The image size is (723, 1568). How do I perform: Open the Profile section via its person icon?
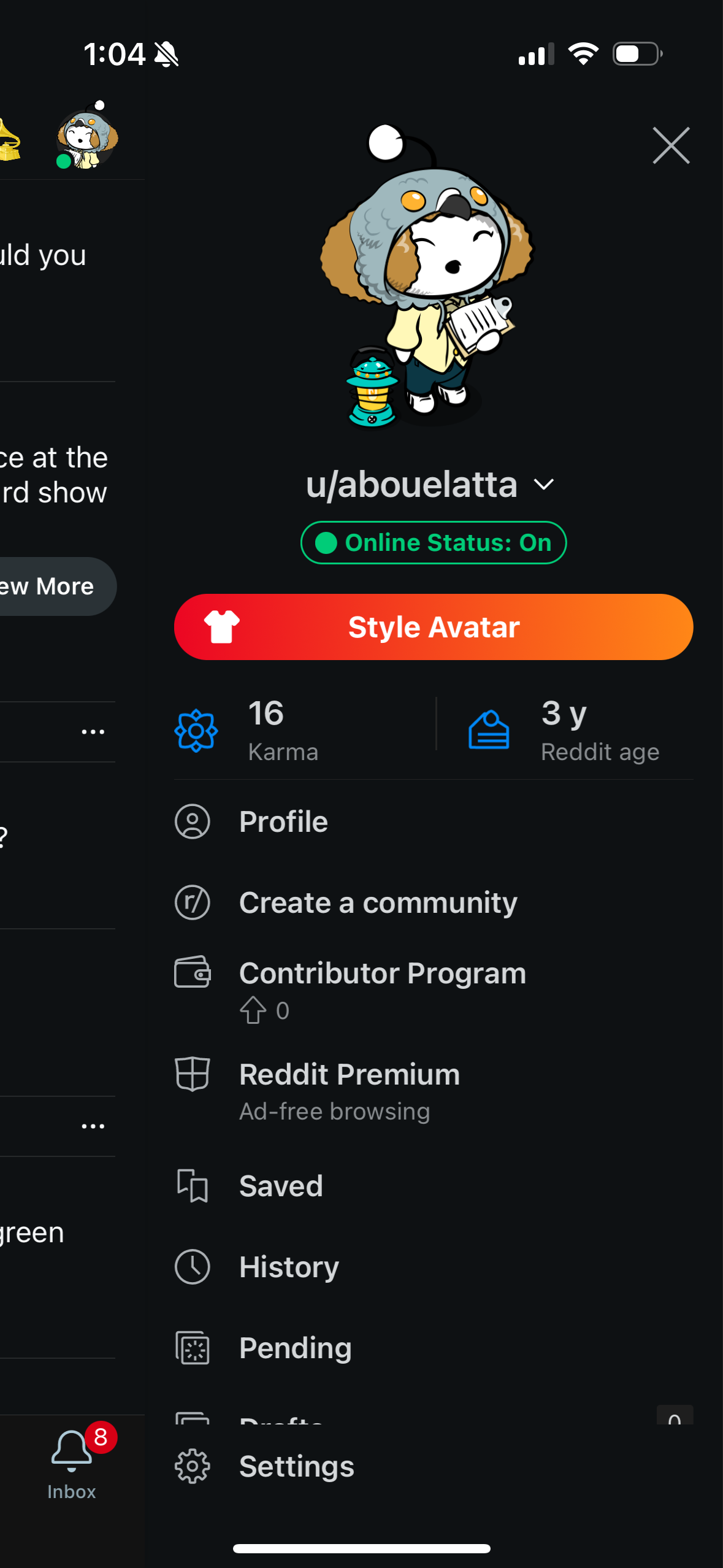(192, 821)
